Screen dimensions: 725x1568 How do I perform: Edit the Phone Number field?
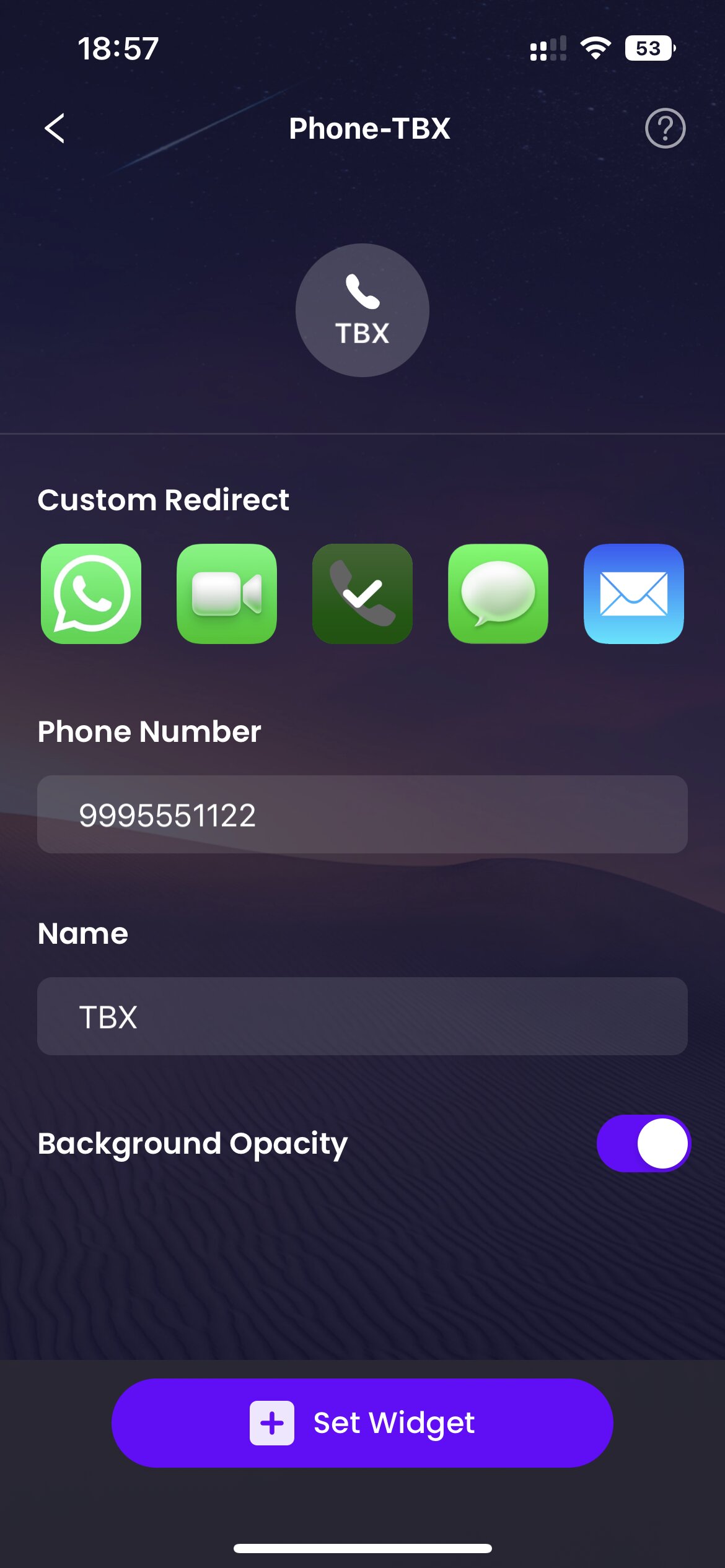tap(362, 814)
